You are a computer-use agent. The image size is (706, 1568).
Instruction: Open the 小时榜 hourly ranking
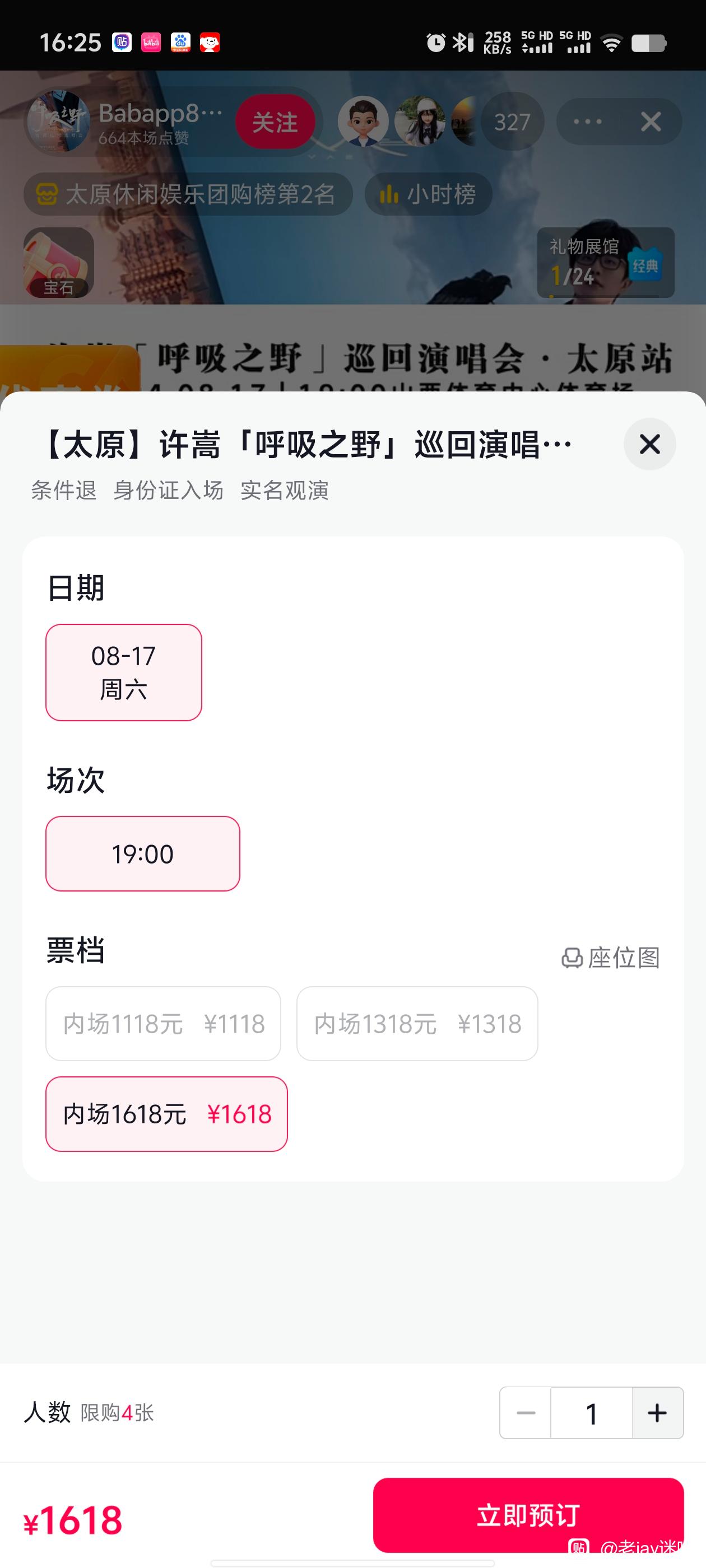428,194
